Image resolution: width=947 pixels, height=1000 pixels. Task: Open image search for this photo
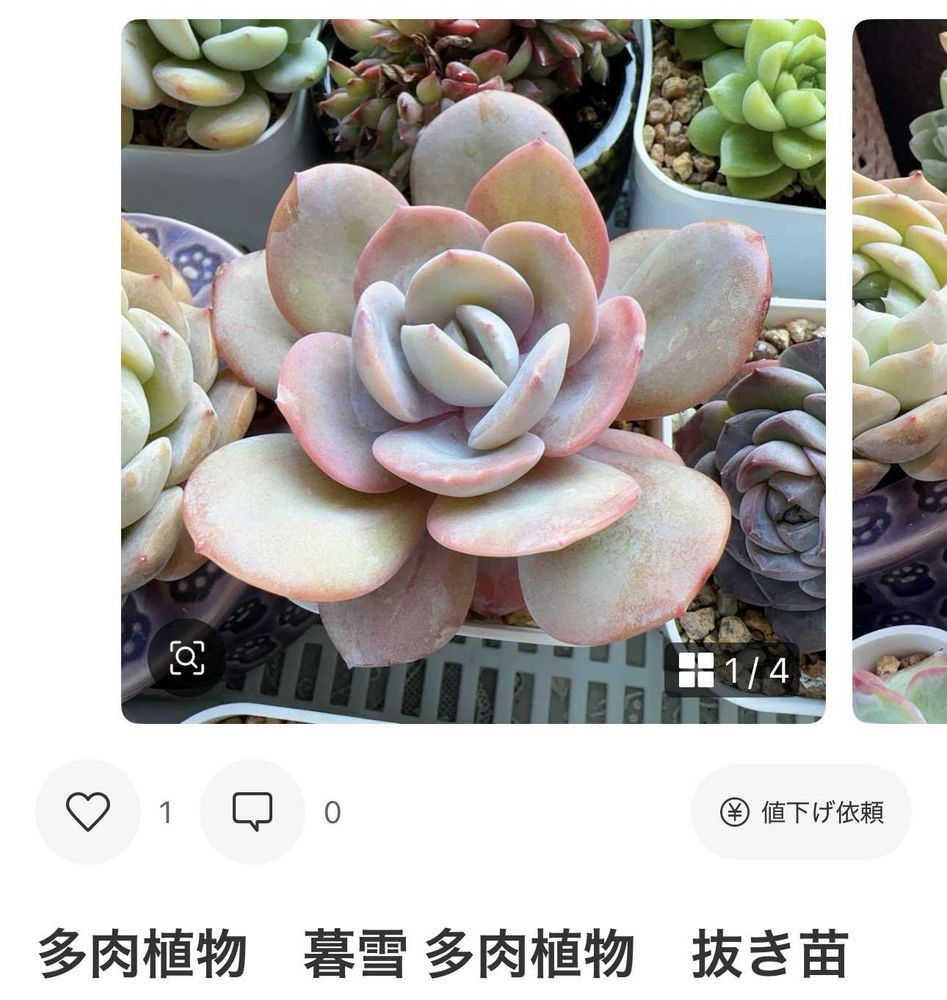click(187, 658)
